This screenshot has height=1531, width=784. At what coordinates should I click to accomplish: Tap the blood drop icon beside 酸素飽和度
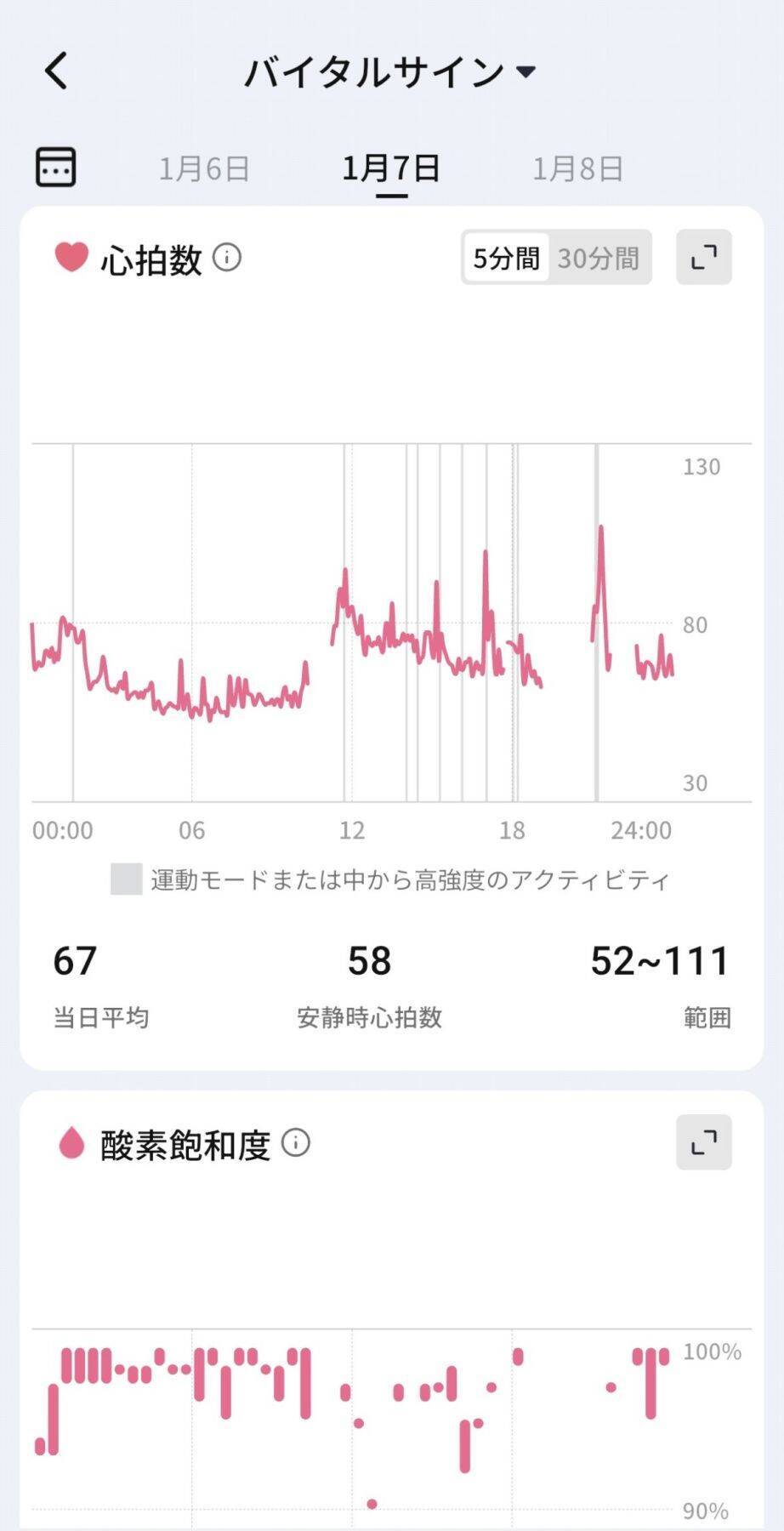point(72,1142)
